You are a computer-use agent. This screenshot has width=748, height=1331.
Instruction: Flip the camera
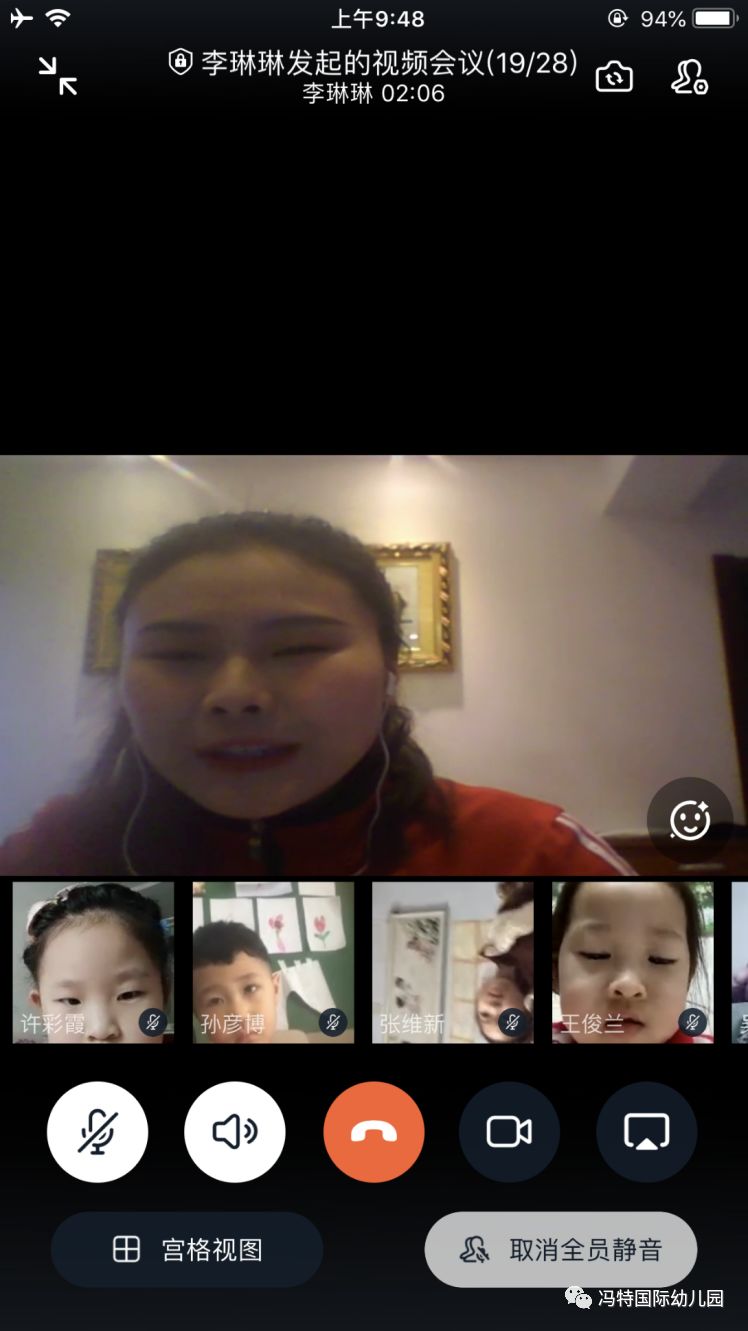pyautogui.click(x=614, y=77)
